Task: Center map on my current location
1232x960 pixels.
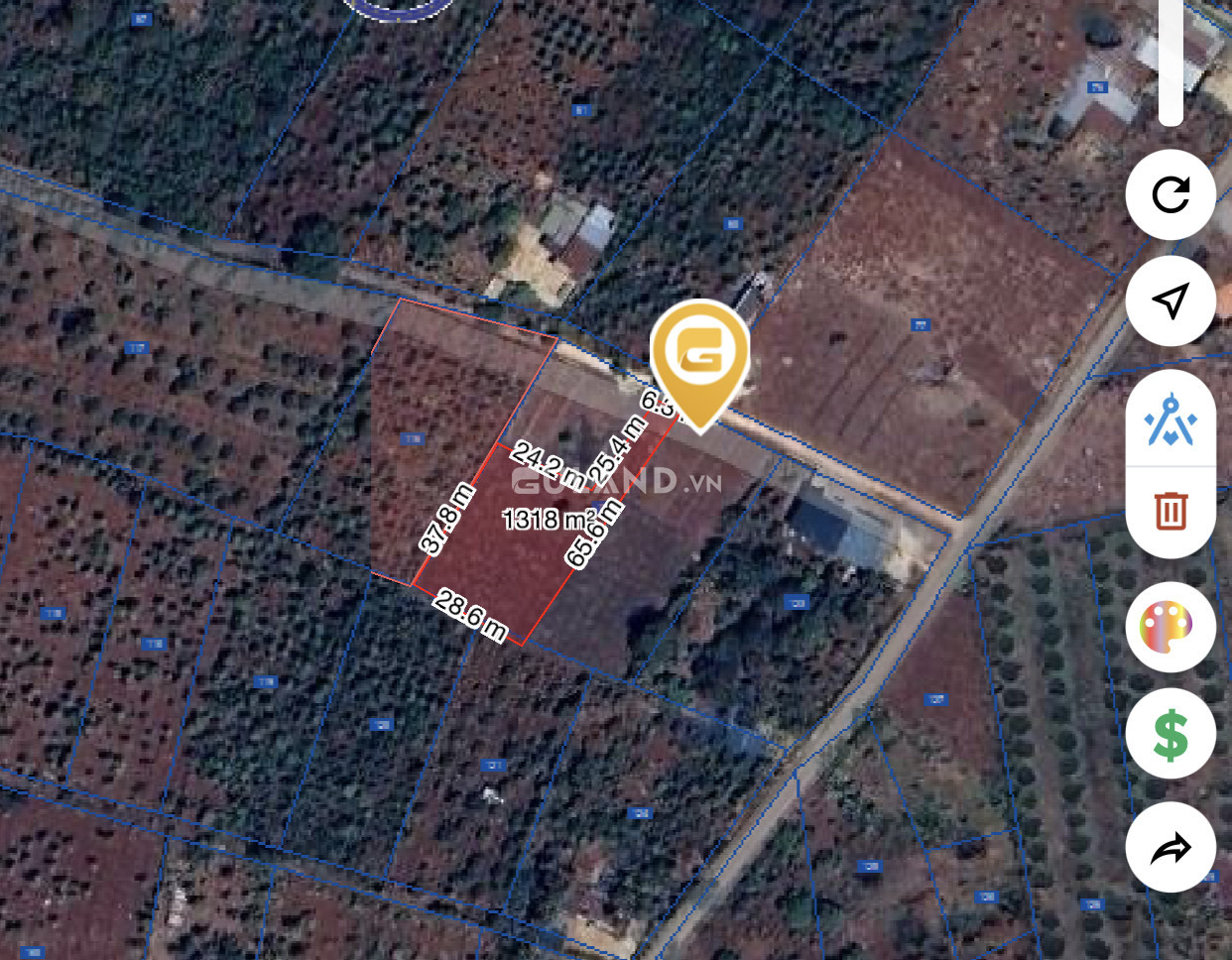Action: tap(1170, 300)
